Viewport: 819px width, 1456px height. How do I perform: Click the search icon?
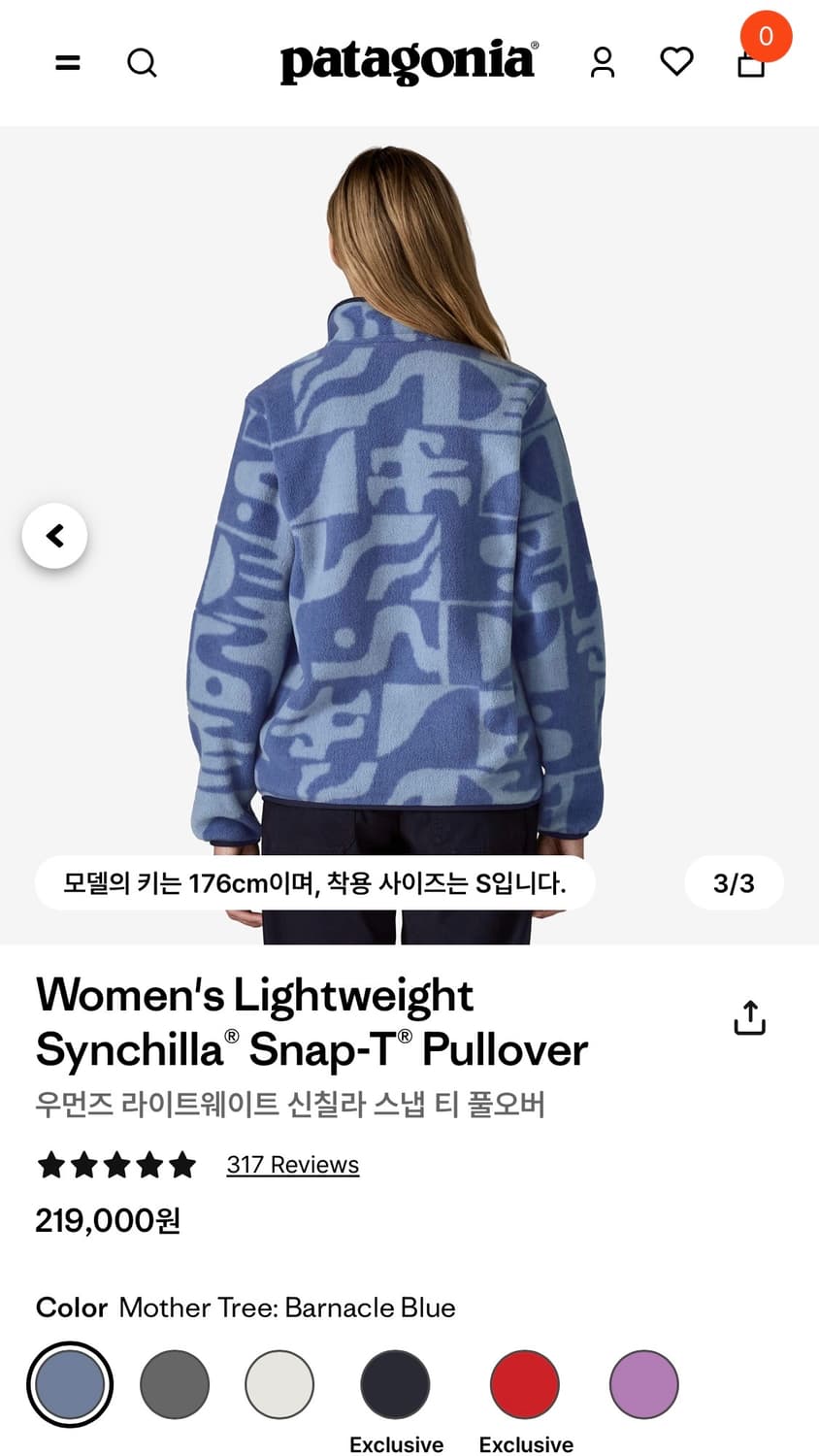[142, 62]
